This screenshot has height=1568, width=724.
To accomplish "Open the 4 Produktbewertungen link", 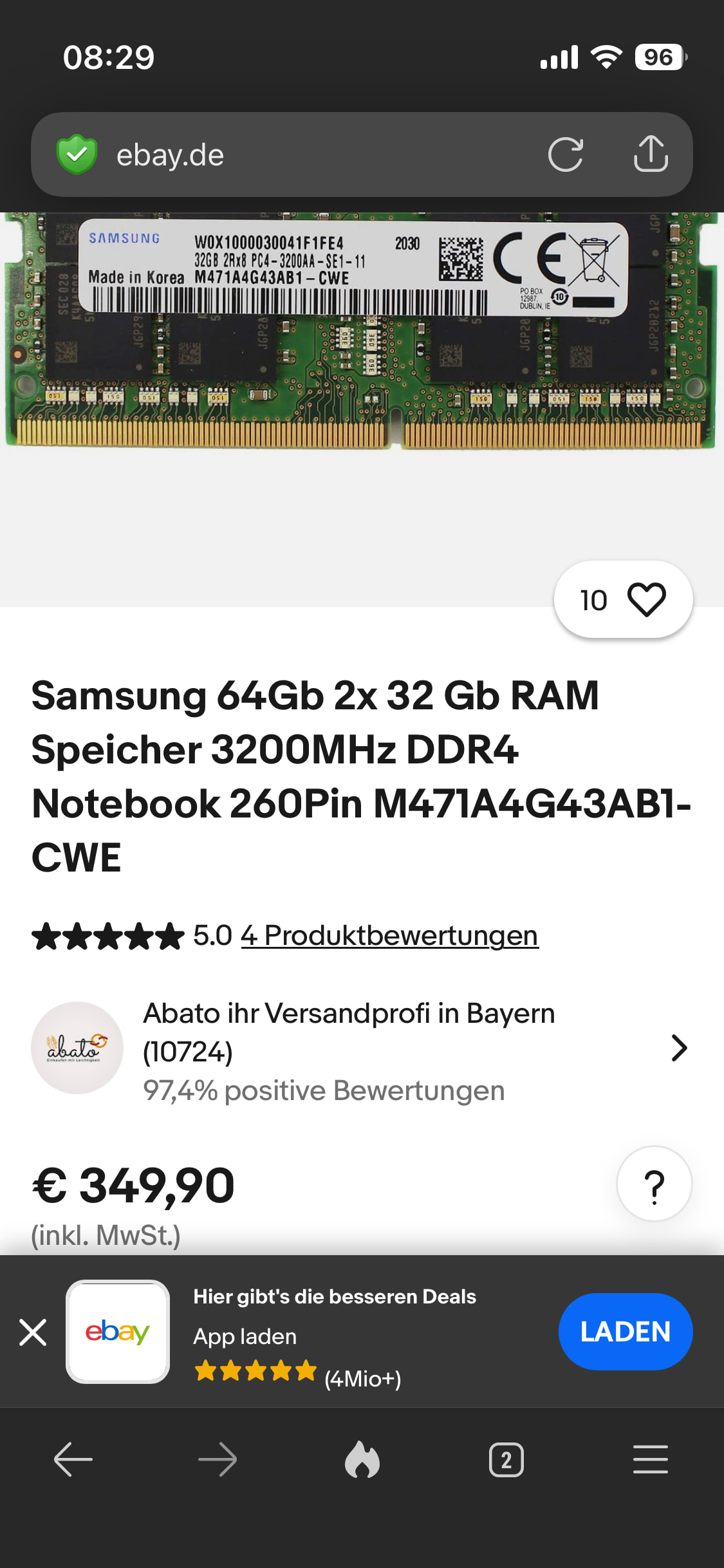I will pyautogui.click(x=389, y=935).
